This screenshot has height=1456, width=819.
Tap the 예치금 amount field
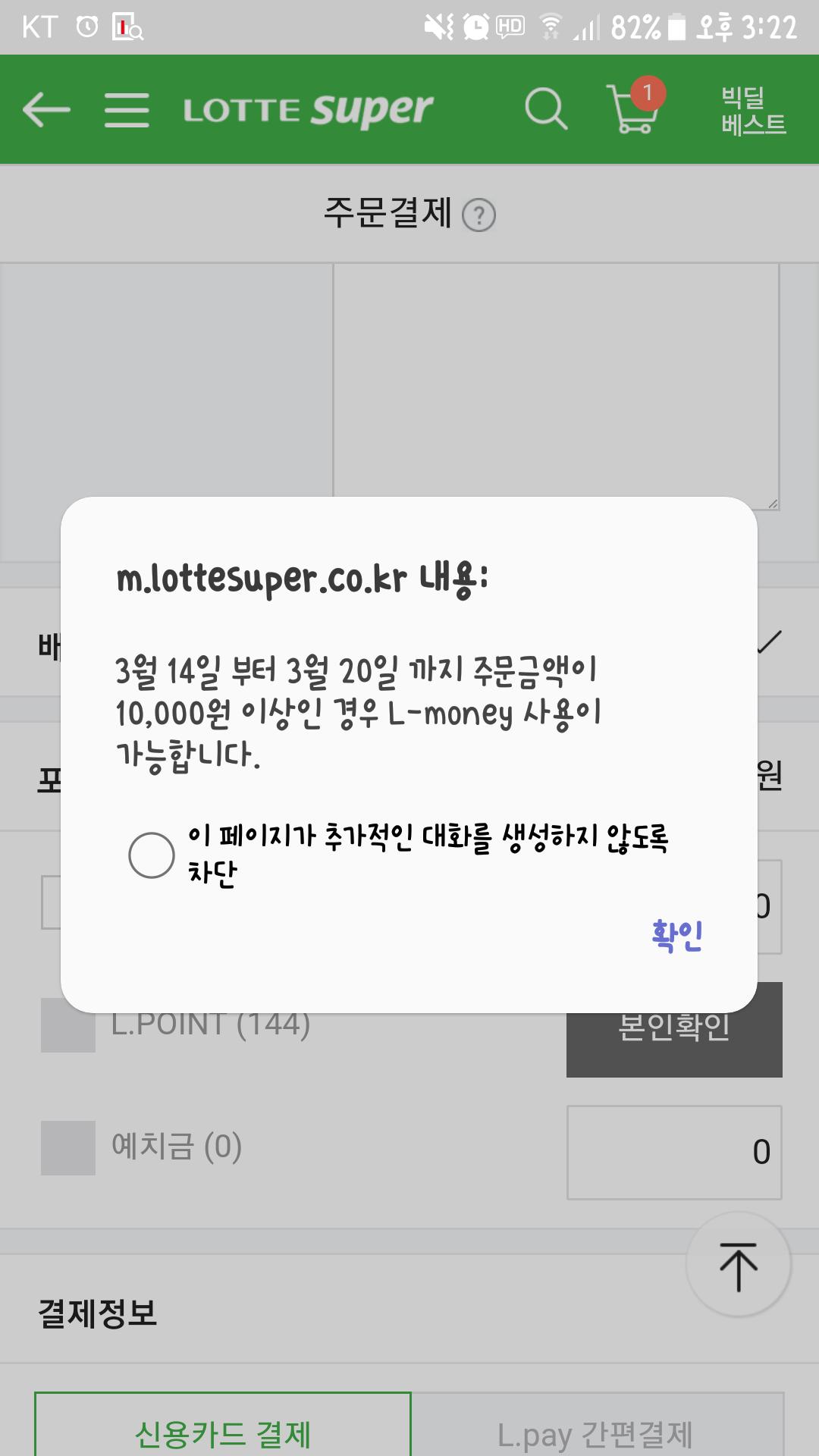(674, 1152)
